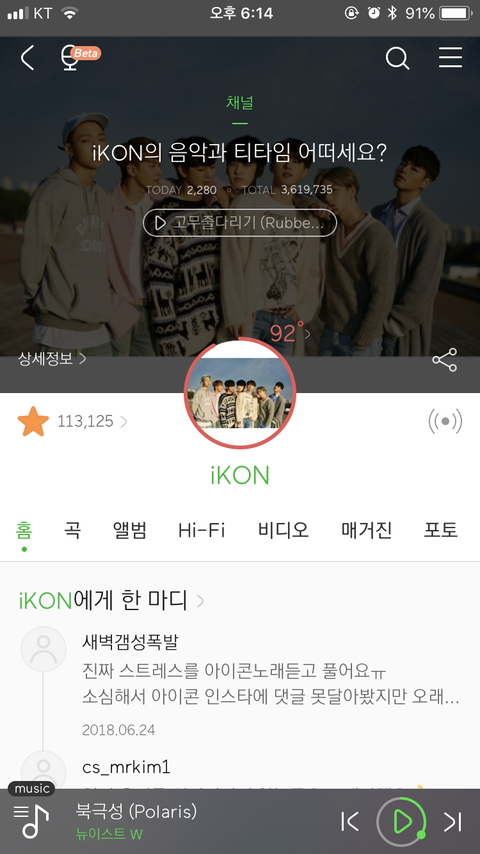Screen dimensions: 480x854
Task: Switch to the 곡 tab
Action: 72,530
